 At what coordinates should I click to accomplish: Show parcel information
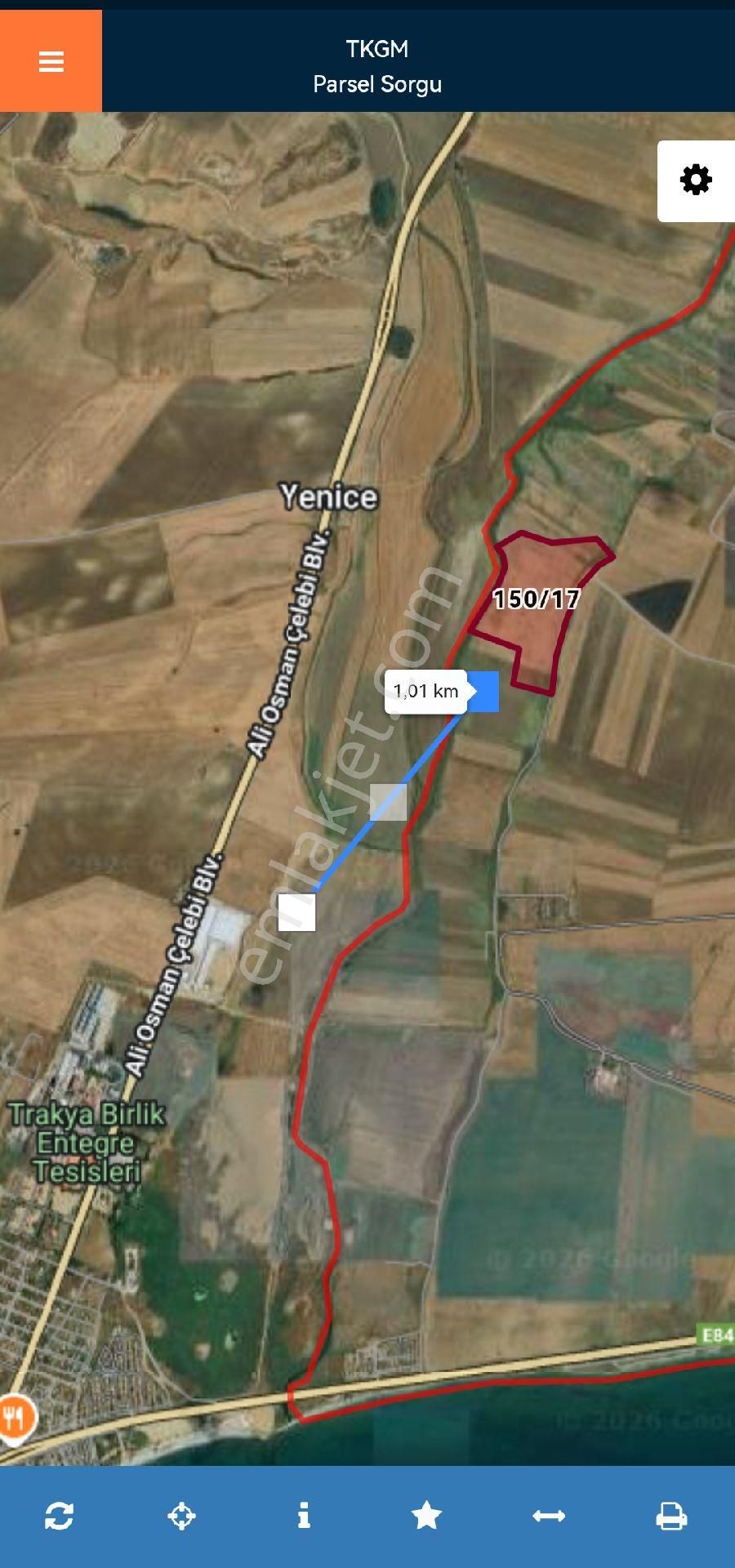(304, 1517)
